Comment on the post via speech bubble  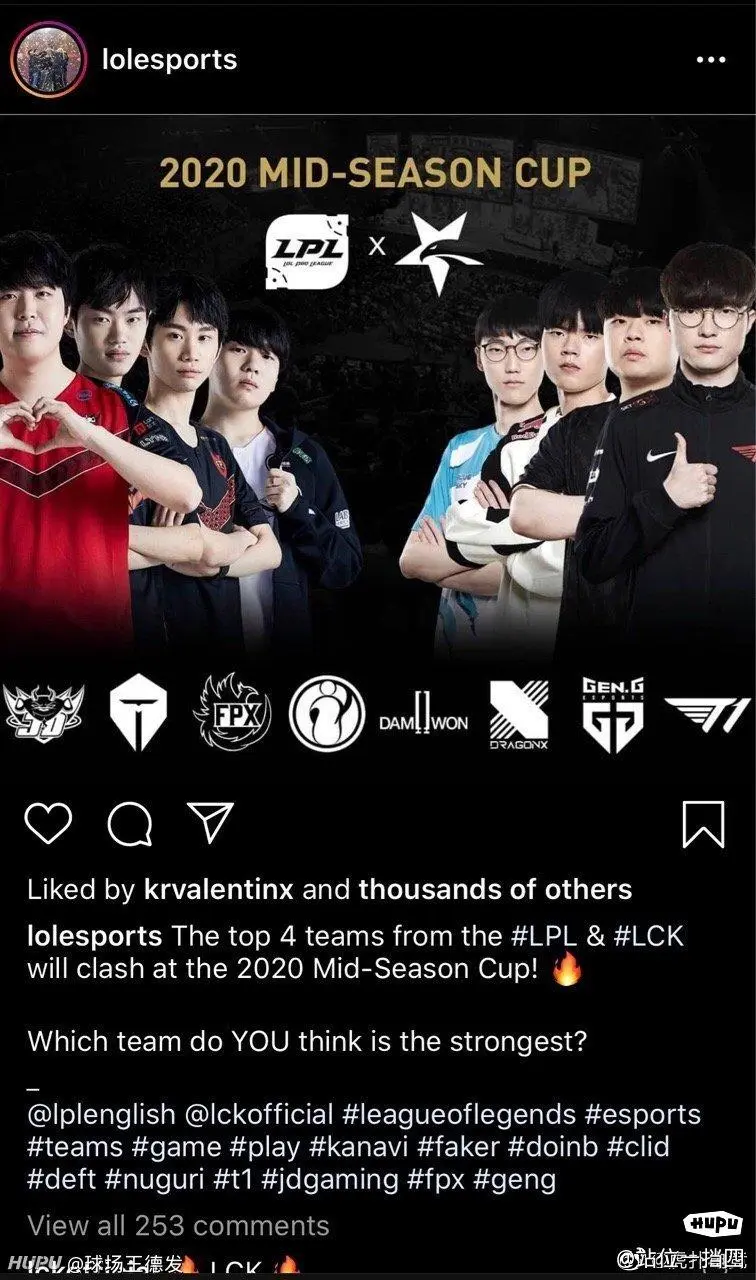click(x=129, y=824)
